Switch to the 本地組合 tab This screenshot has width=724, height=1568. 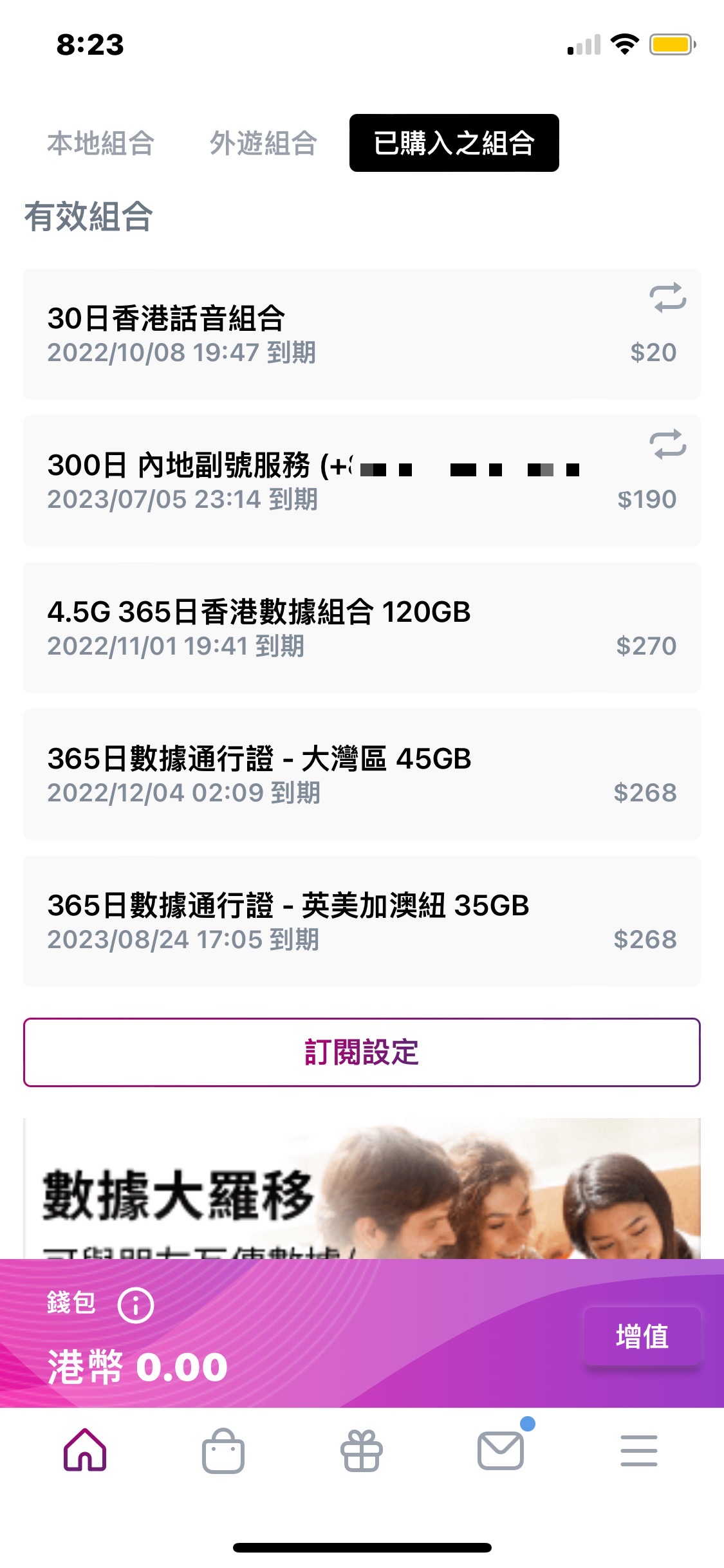point(100,143)
